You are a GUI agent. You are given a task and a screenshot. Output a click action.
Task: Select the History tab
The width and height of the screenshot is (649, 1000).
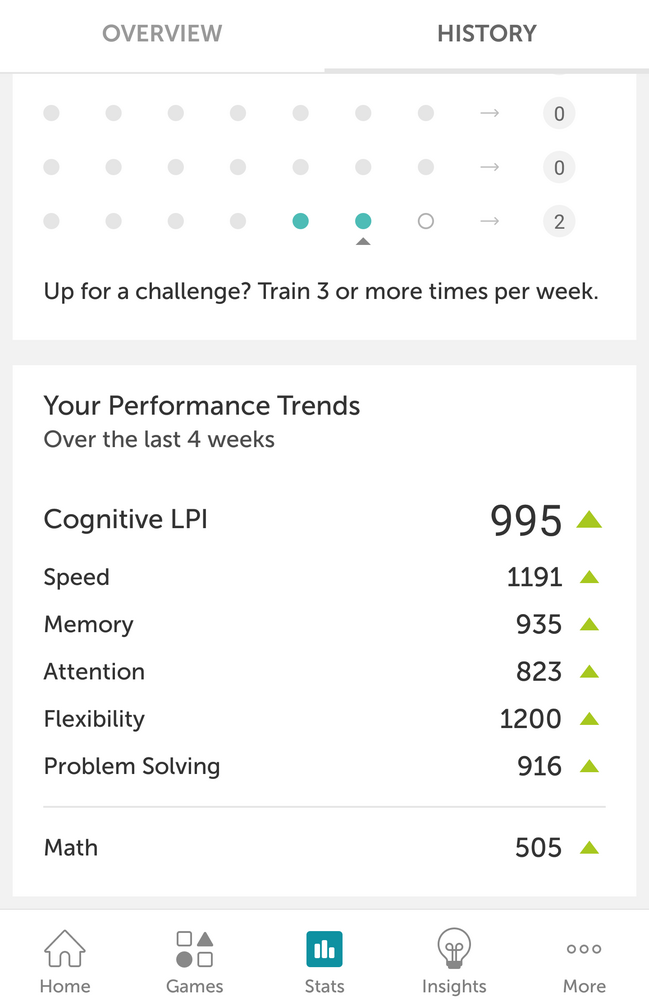click(486, 34)
